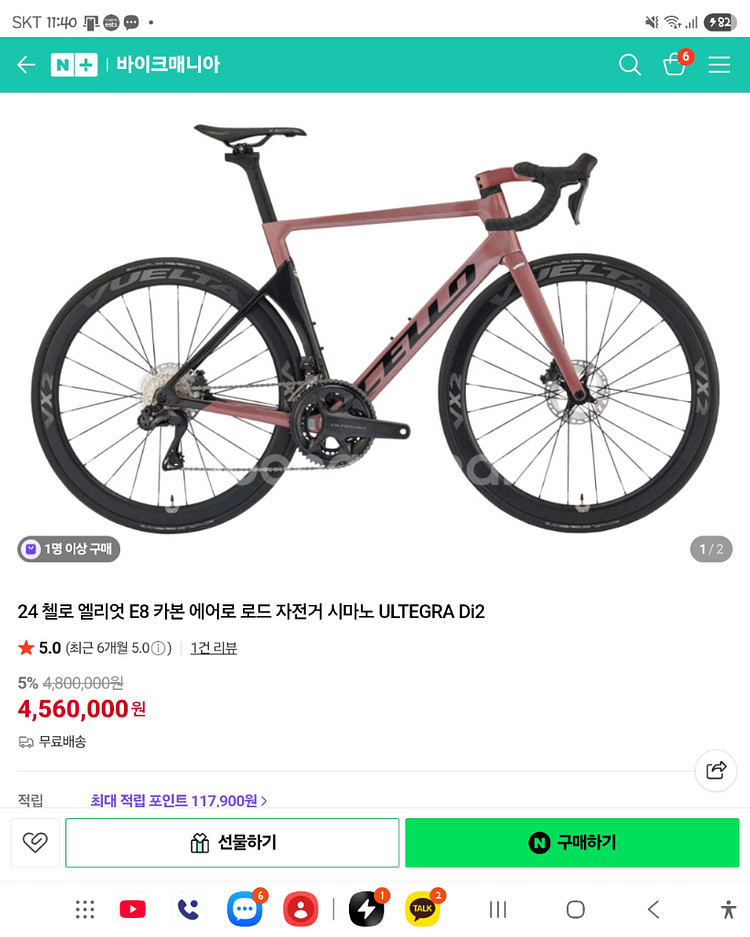Open KakaoTalk from the taskbar
Screen dimensions: 750x937
click(x=422, y=909)
